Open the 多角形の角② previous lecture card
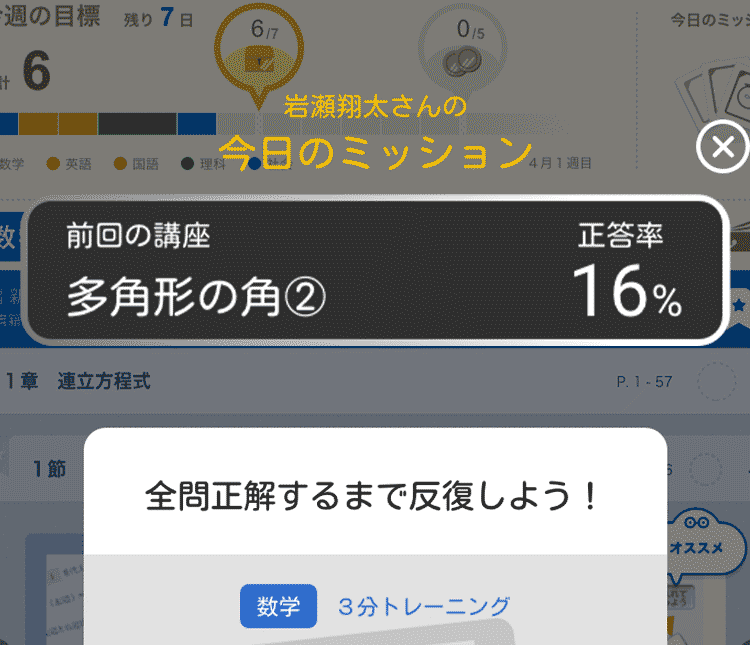Image resolution: width=750 pixels, height=645 pixels. click(374, 271)
